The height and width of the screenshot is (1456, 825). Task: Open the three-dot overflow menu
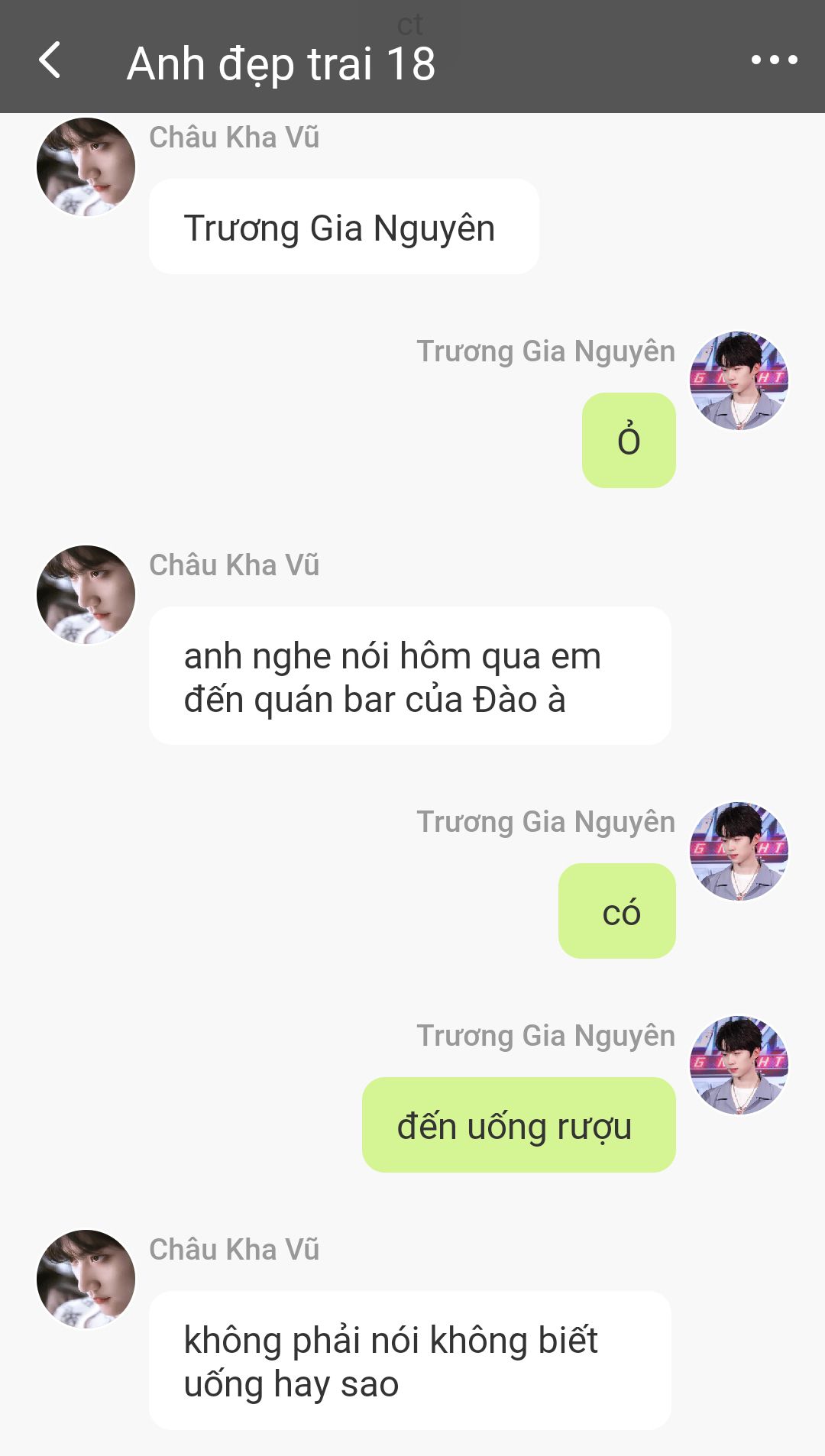[x=774, y=60]
